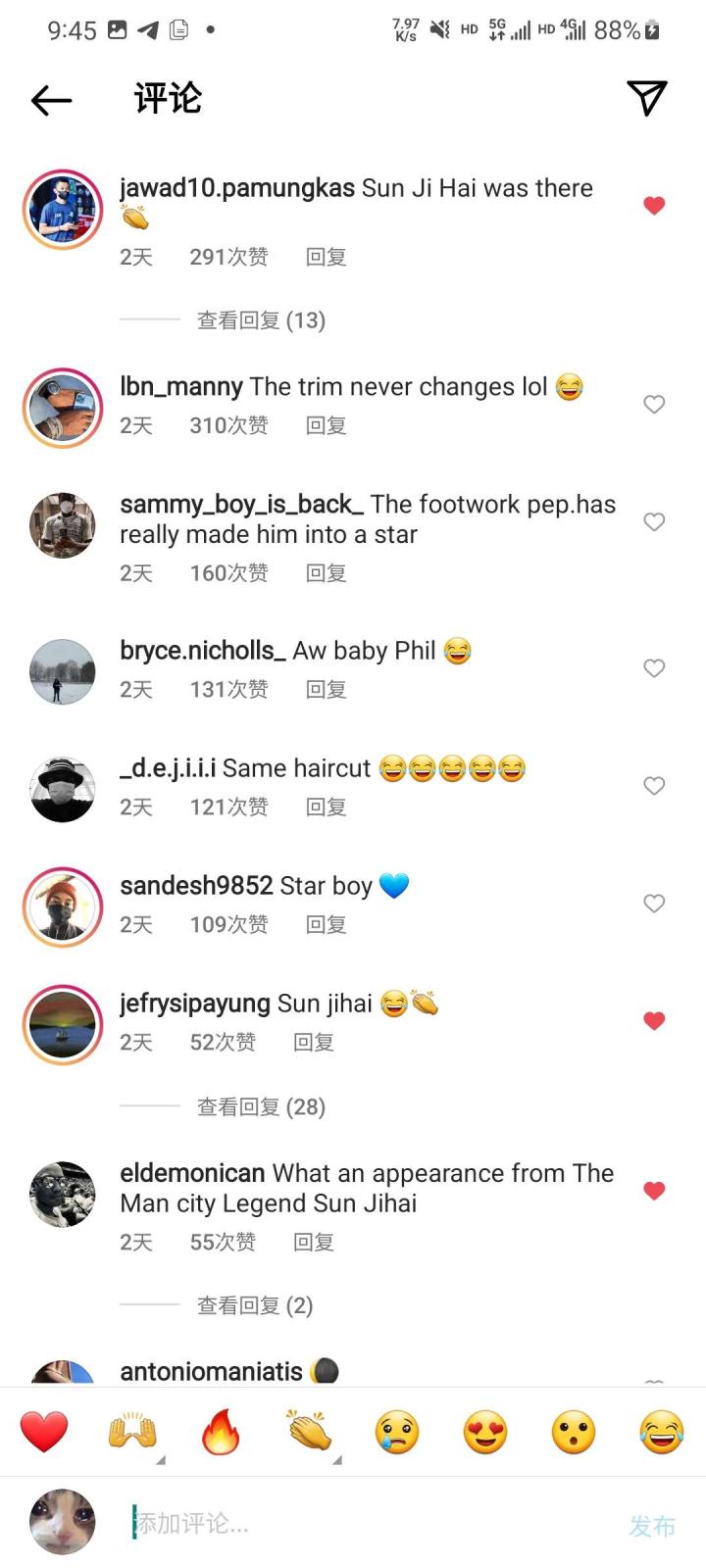Add the red heart emoji
706x1568 pixels.
click(44, 1433)
